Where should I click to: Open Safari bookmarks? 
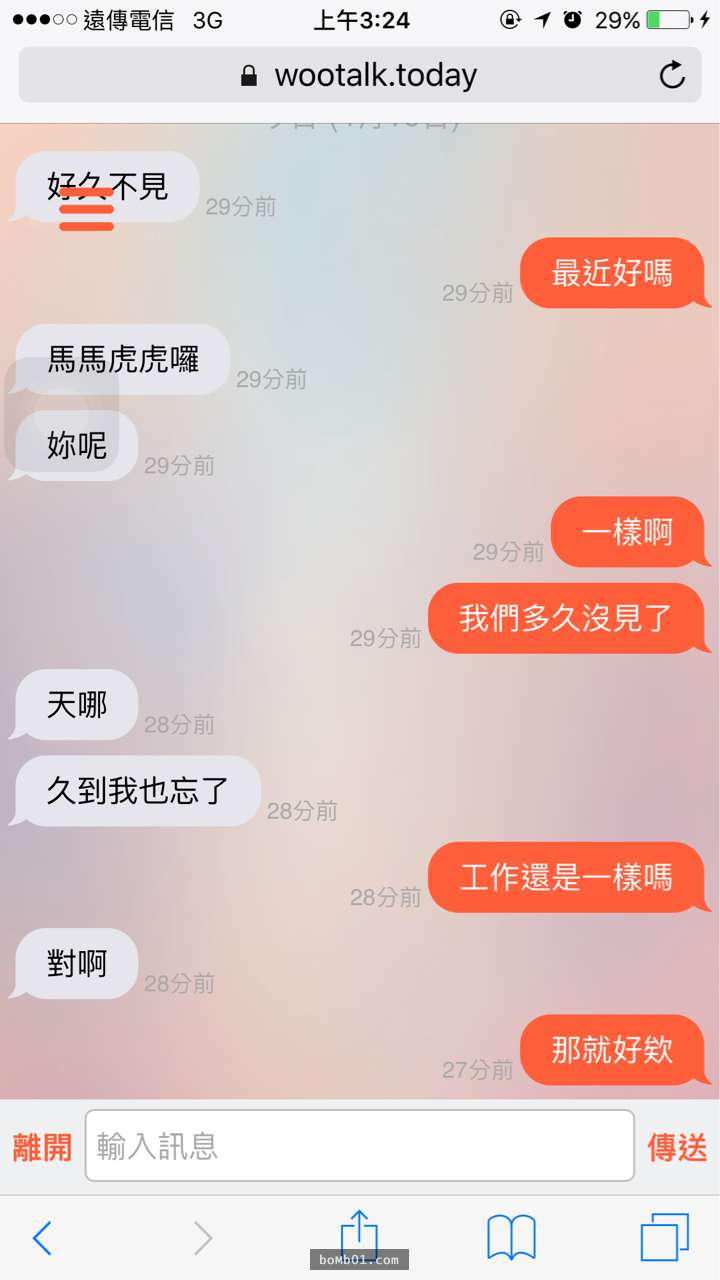(x=511, y=1238)
